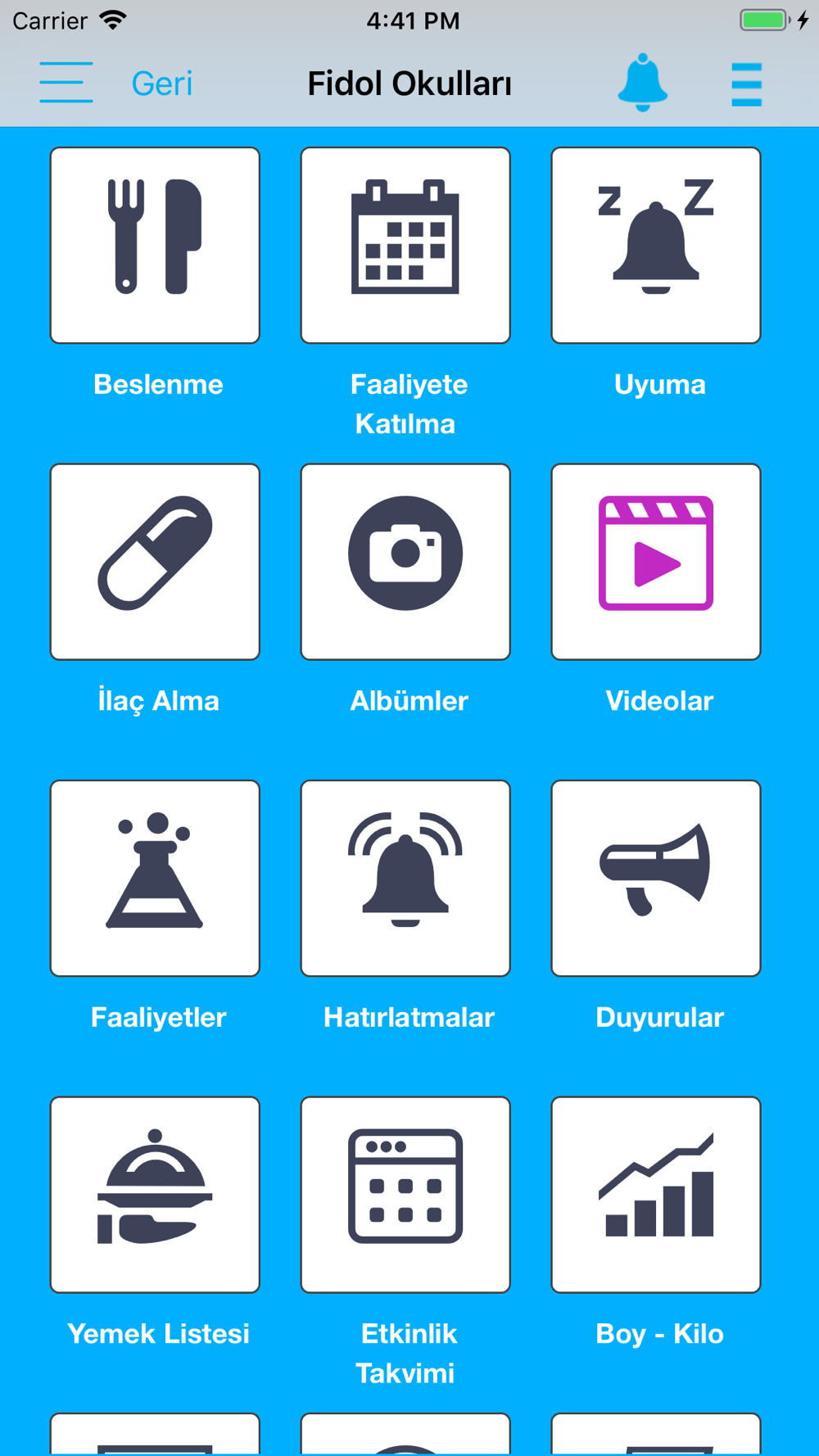Select the Uyuma tile
The width and height of the screenshot is (819, 1456).
(x=656, y=246)
